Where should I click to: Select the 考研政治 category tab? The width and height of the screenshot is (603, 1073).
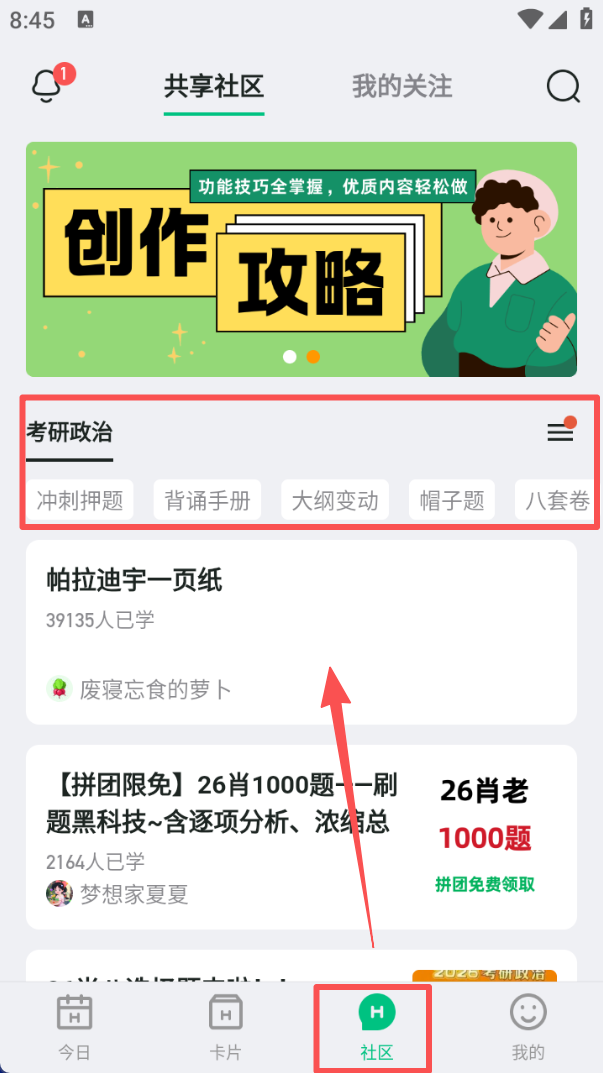coord(69,432)
